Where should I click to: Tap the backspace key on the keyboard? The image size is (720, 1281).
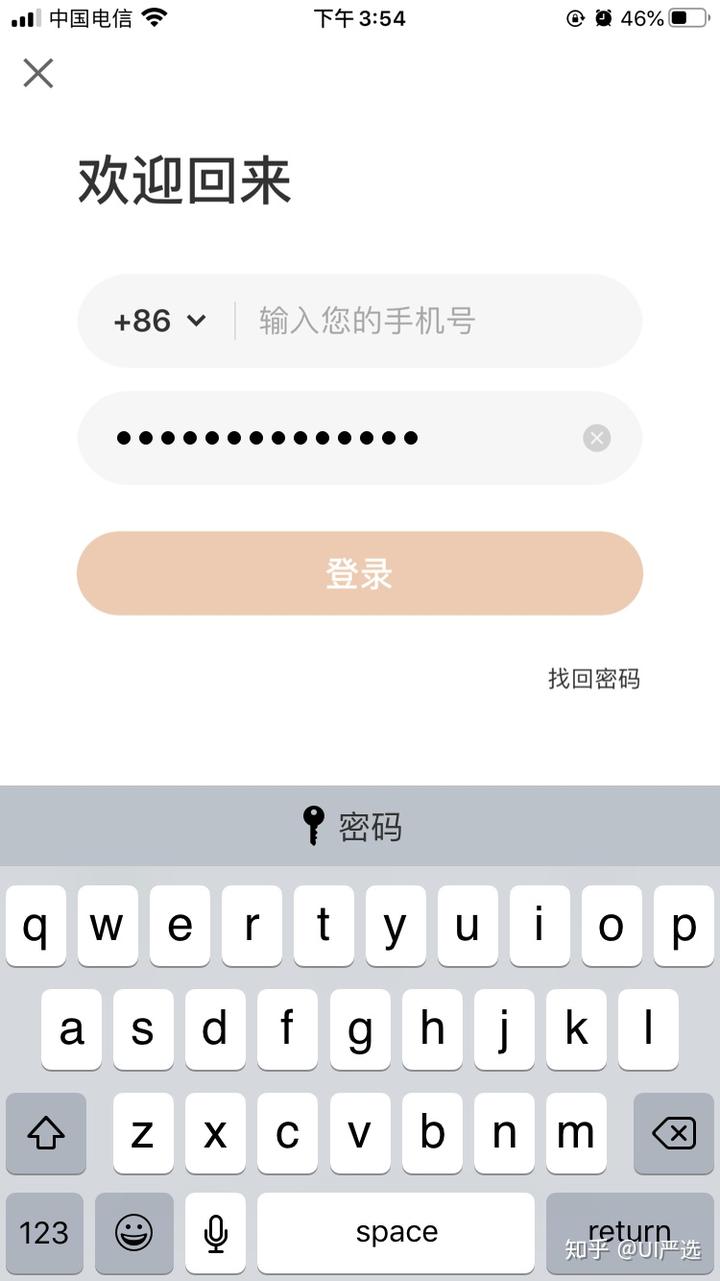(674, 1133)
